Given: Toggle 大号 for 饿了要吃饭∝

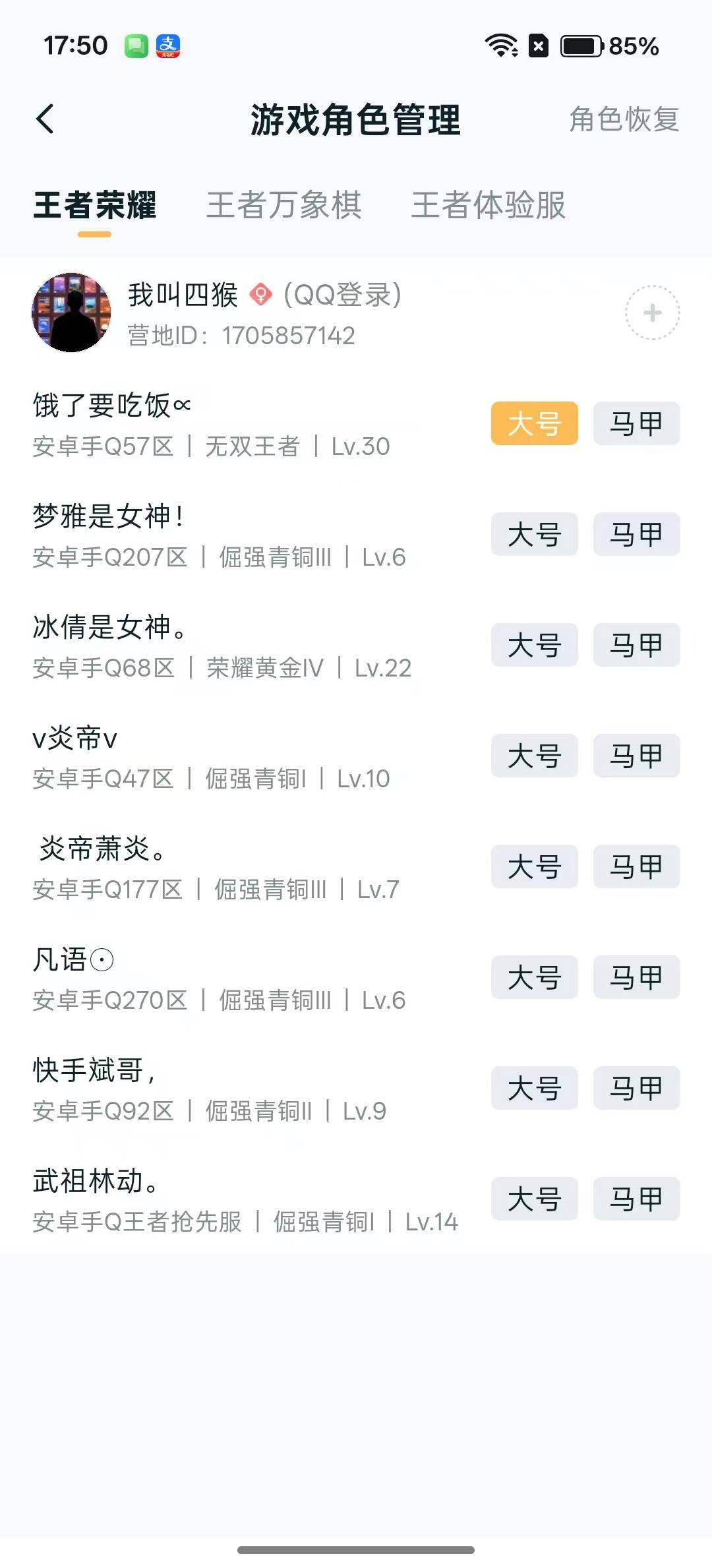Looking at the screenshot, I should pos(534,423).
